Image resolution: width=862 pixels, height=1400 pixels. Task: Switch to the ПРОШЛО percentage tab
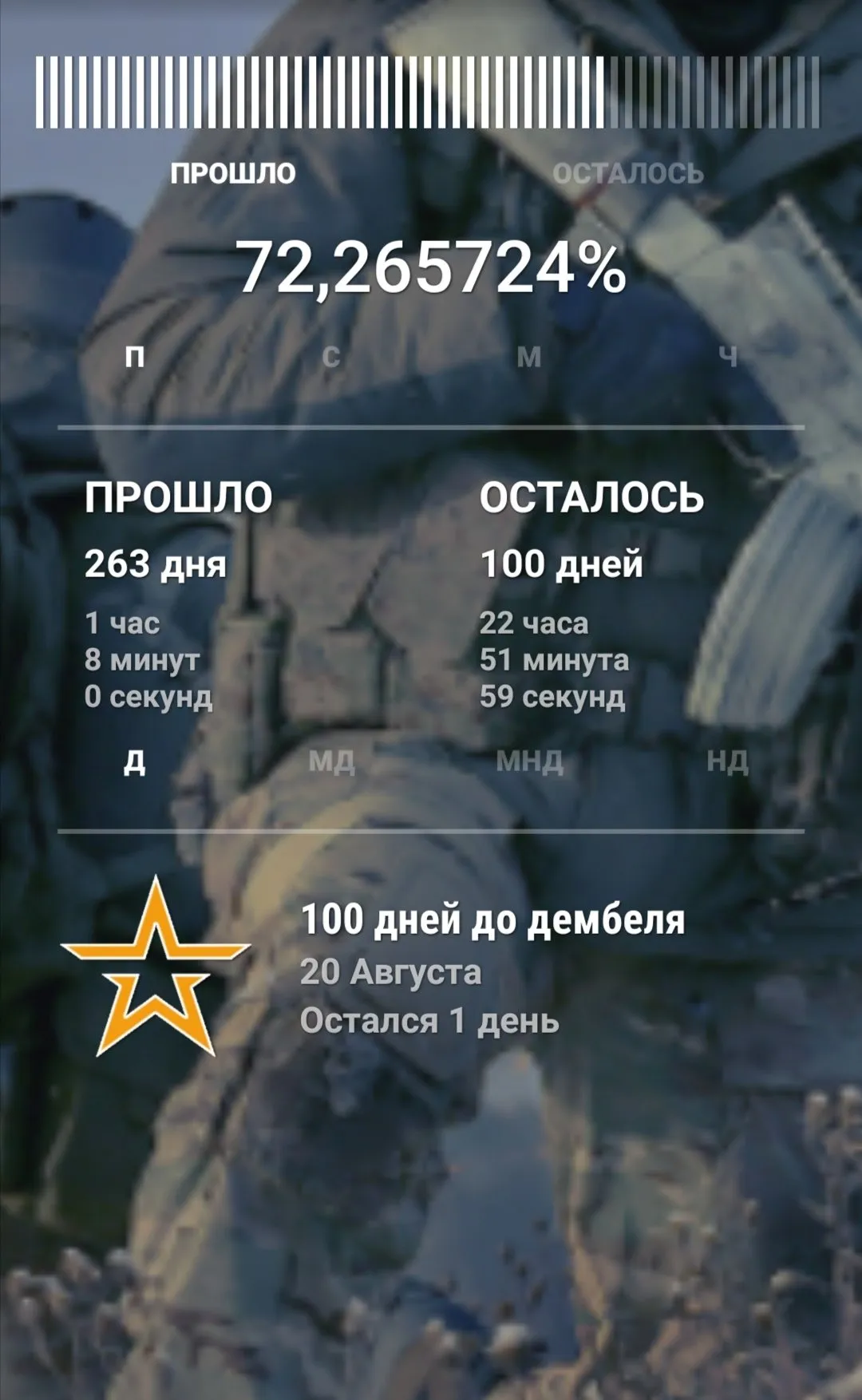pos(233,173)
